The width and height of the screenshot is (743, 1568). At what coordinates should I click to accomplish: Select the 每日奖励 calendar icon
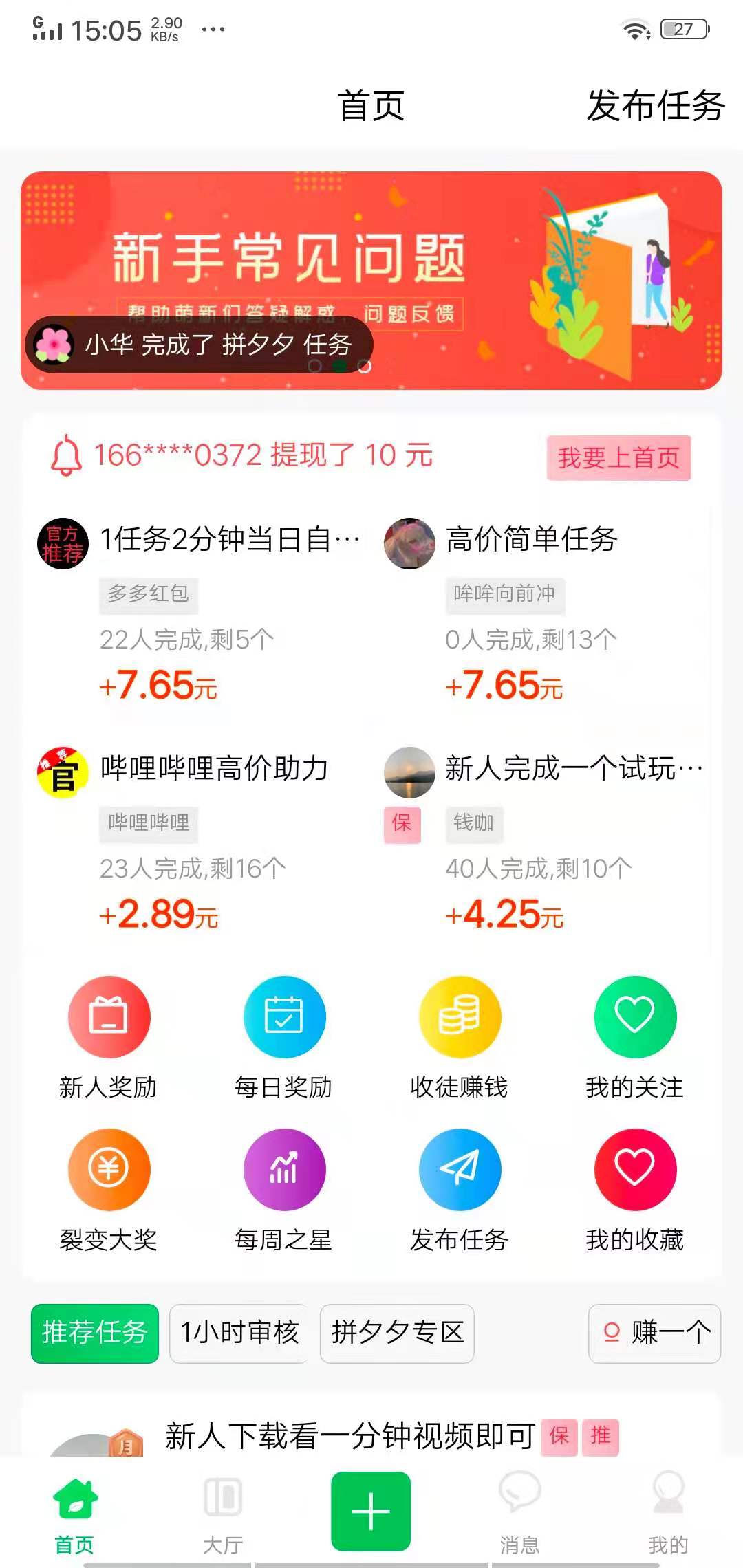coord(285,1019)
